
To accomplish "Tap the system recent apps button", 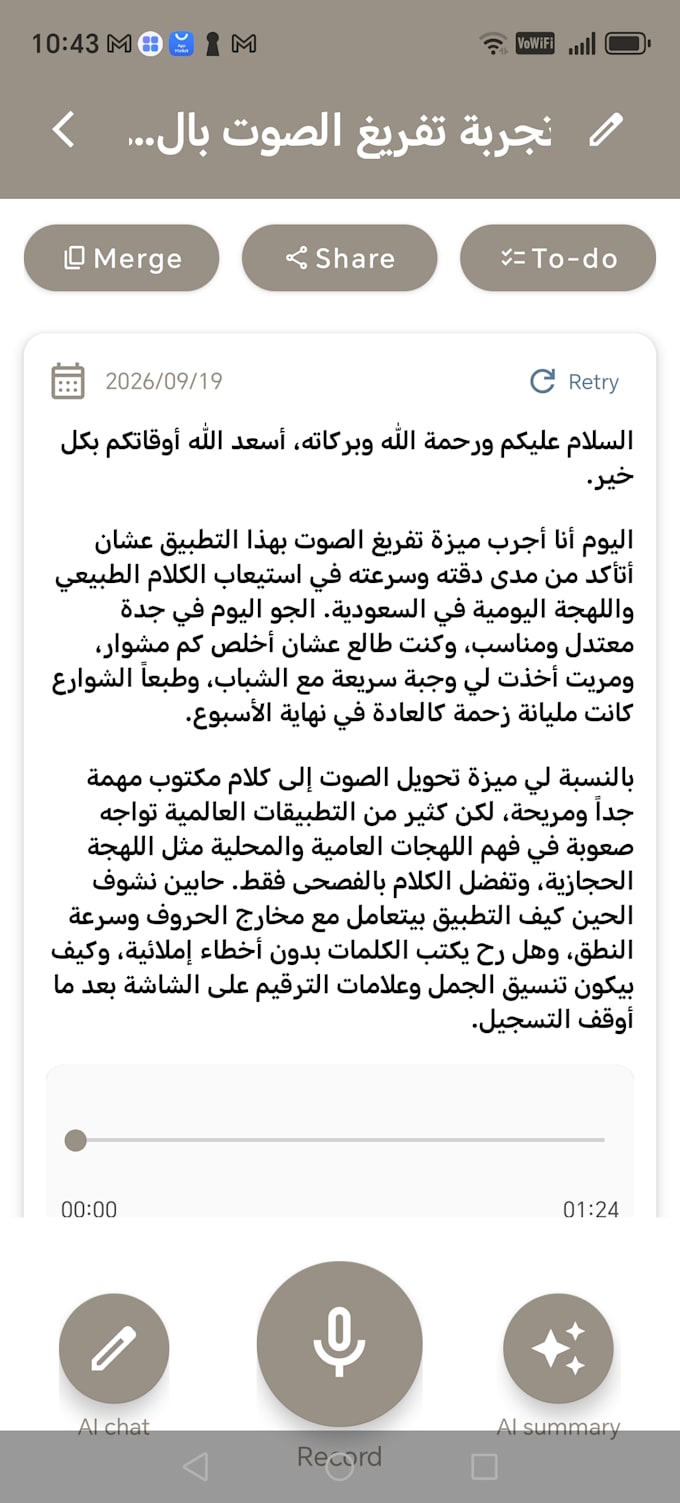I will pyautogui.click(x=484, y=1466).
